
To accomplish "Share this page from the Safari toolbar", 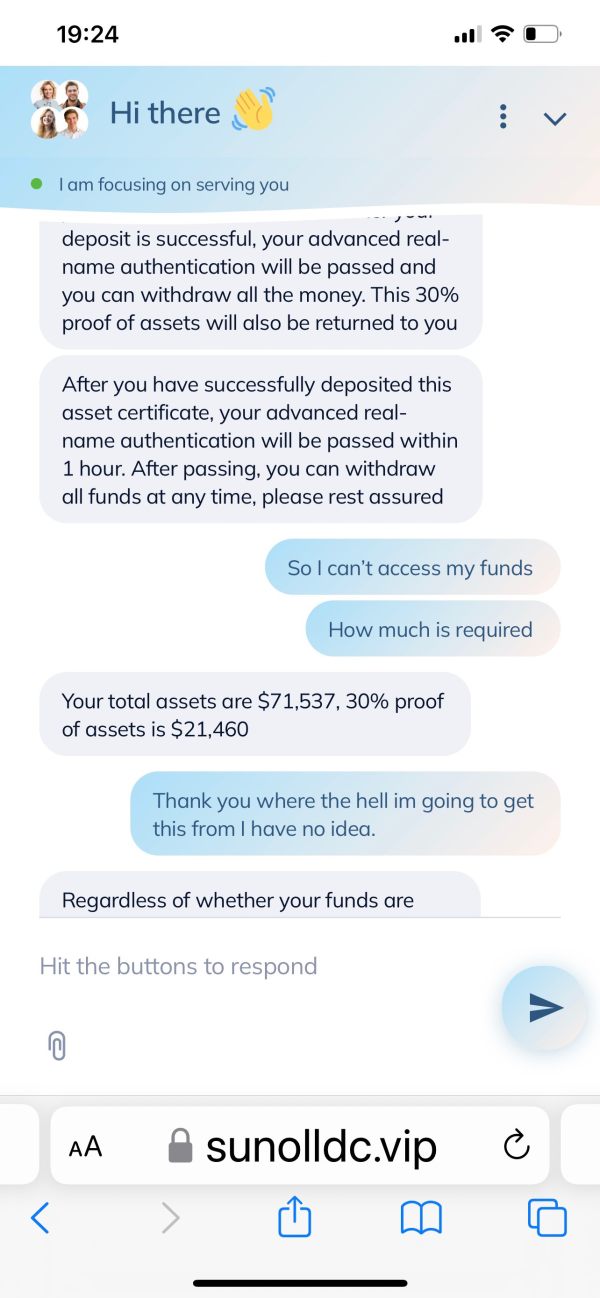I will pos(295,1217).
